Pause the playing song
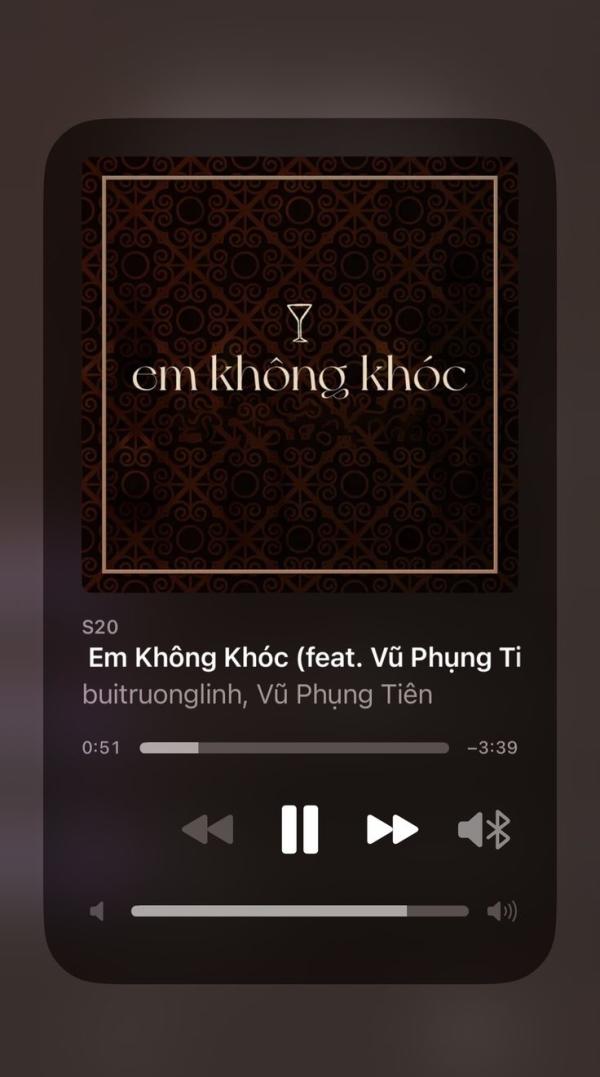This screenshot has width=600, height=1077. click(300, 829)
